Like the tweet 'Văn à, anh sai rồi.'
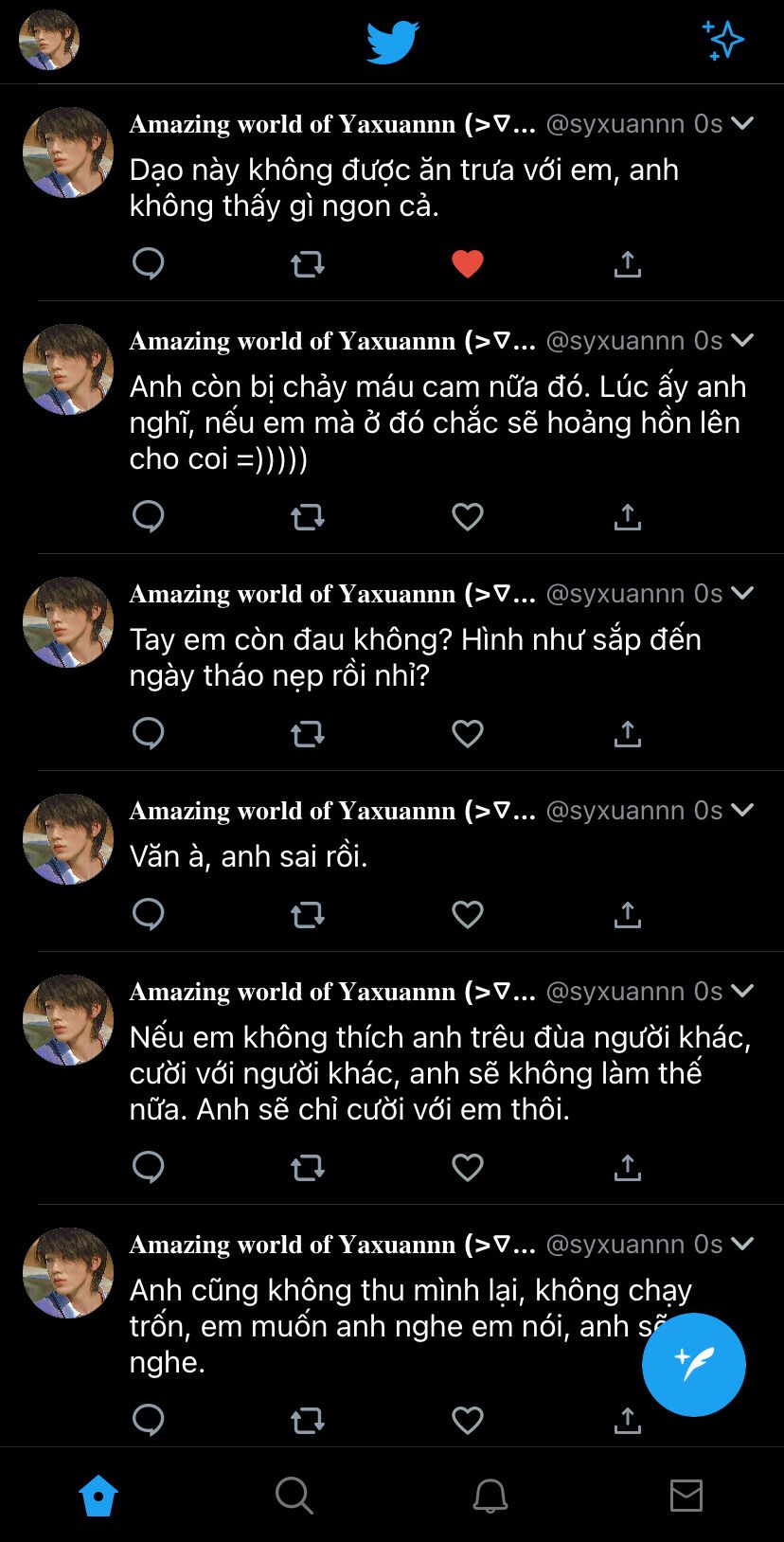Screen dimensions: 784x1542 point(468,914)
